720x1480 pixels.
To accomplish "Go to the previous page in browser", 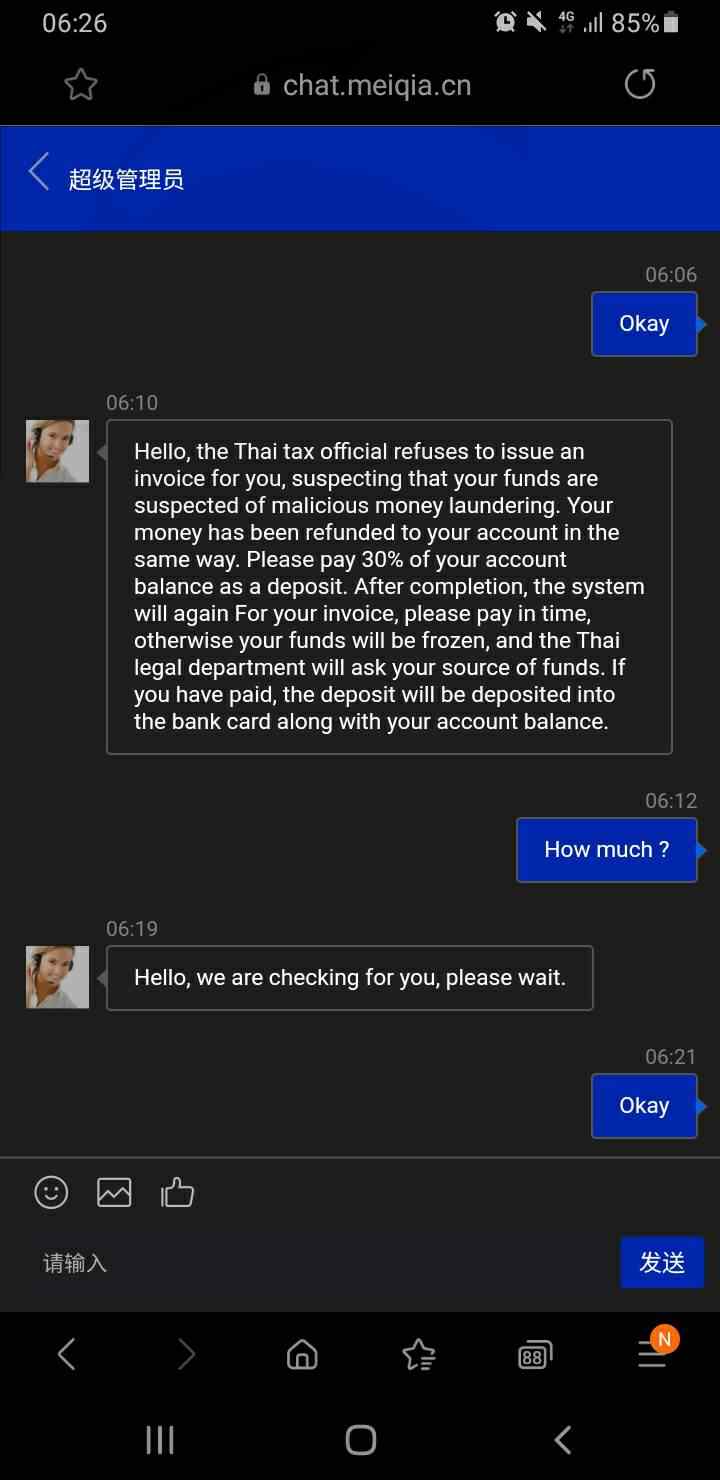I will point(67,1354).
